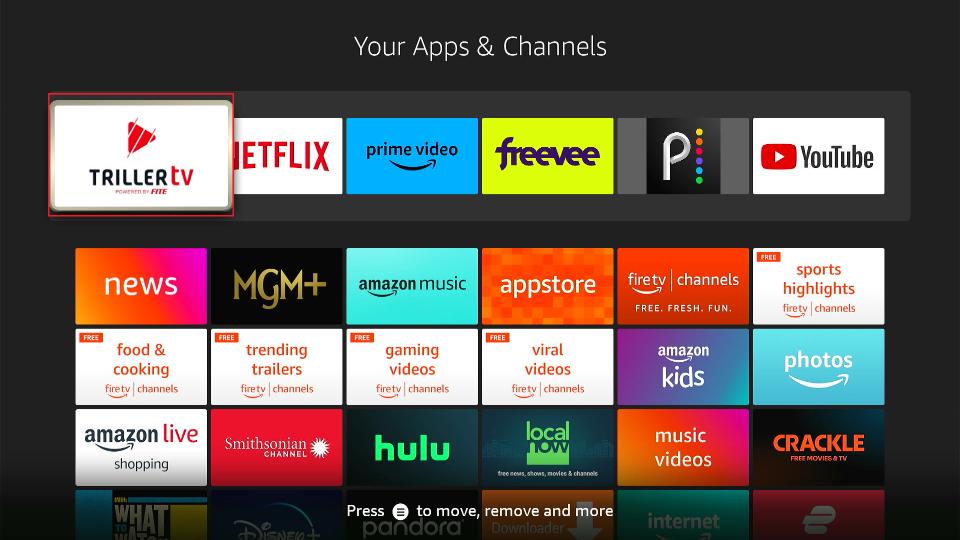Launch Amazon Photos
The height and width of the screenshot is (540, 960).
[818, 366]
